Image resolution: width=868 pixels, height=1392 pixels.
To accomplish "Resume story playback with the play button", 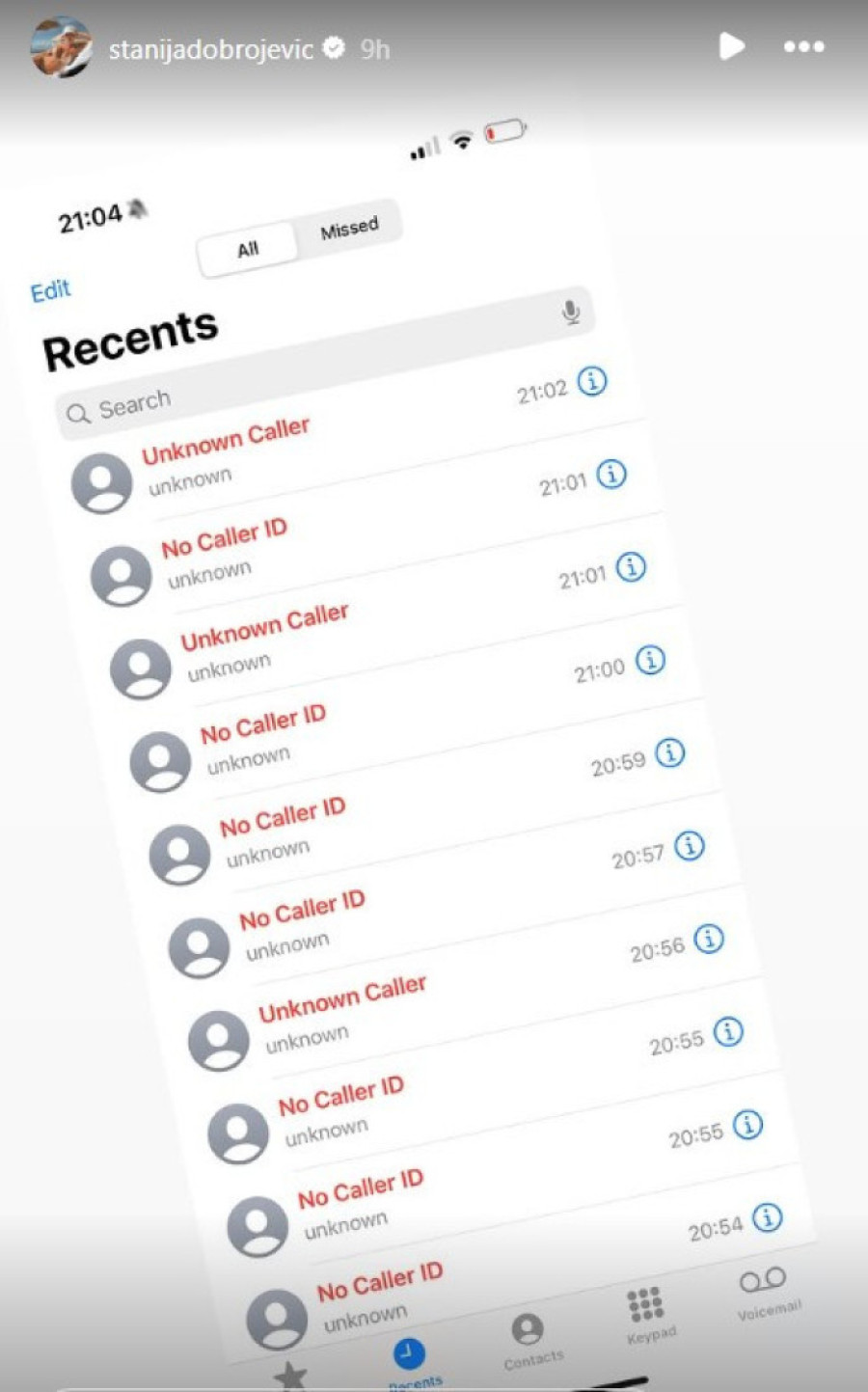I will tap(732, 46).
